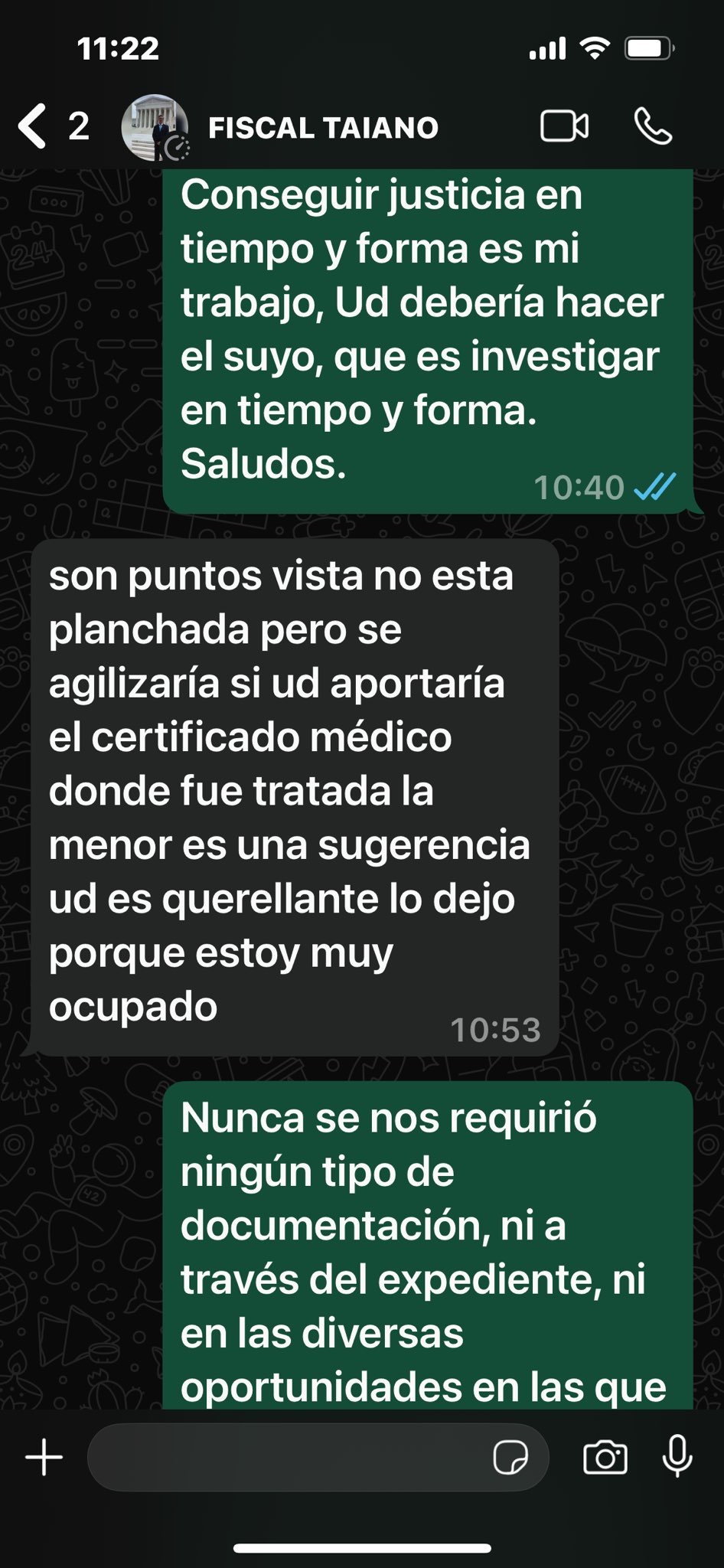Image resolution: width=724 pixels, height=1568 pixels.
Task: Start a voice call with FISCAL TAIANO
Action: (653, 126)
